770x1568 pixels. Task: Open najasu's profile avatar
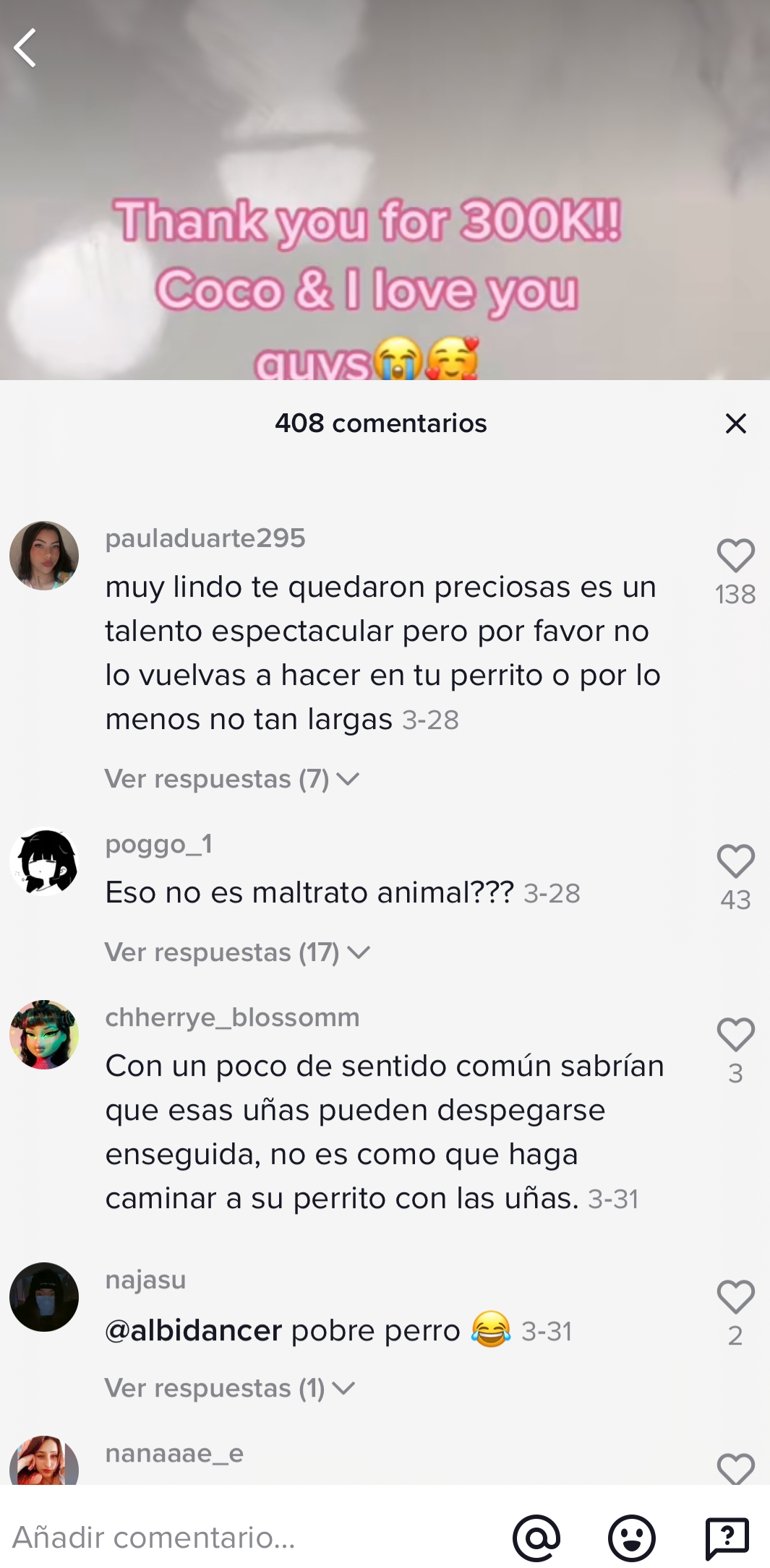pos(44,1297)
